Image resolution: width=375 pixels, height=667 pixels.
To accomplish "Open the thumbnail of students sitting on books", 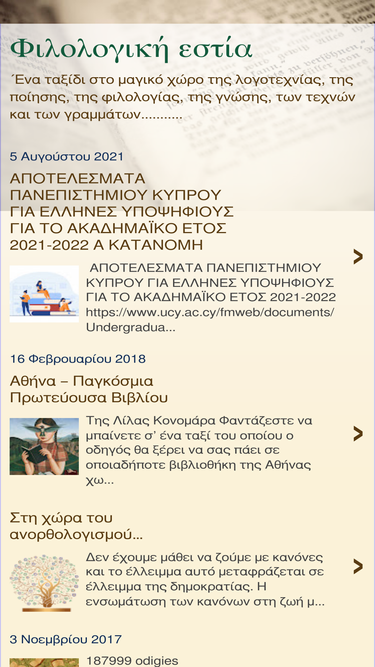I will 44,294.
